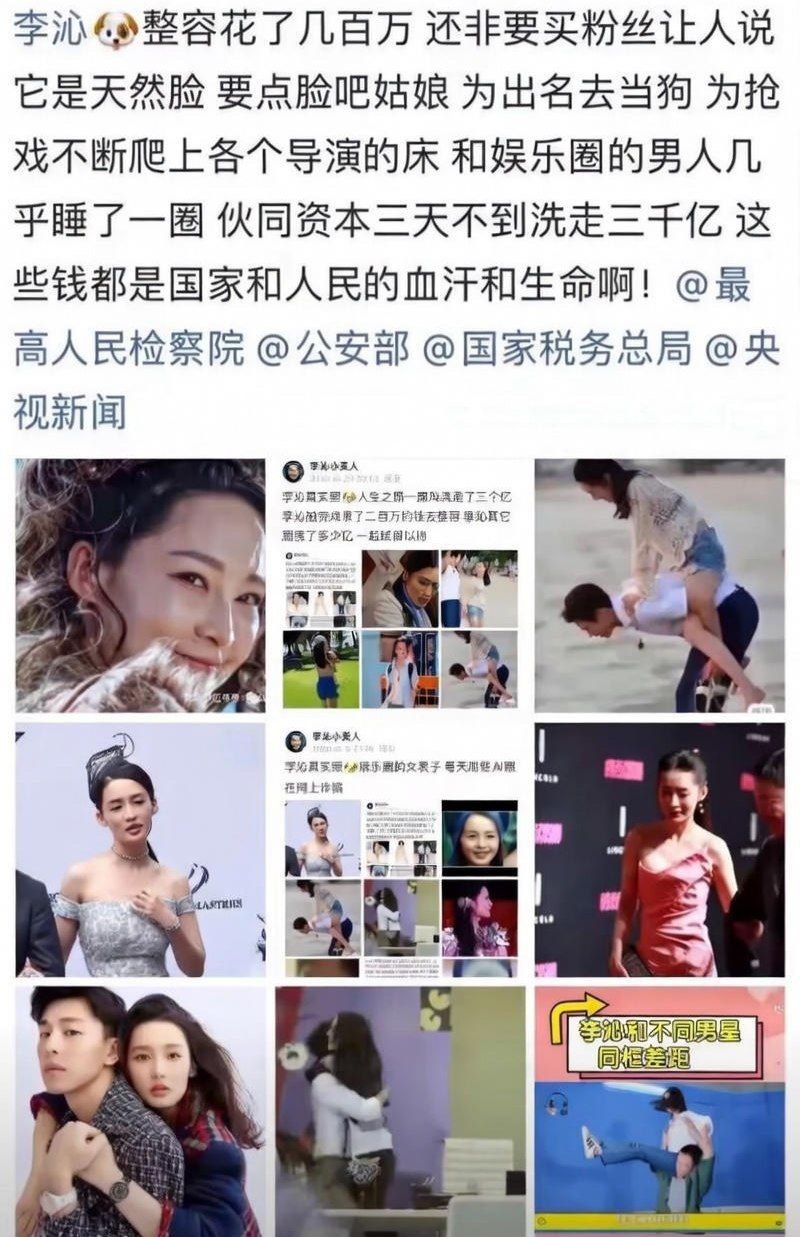Open the beach piggyback photo
This screenshot has height=1237, width=800.
tap(659, 585)
